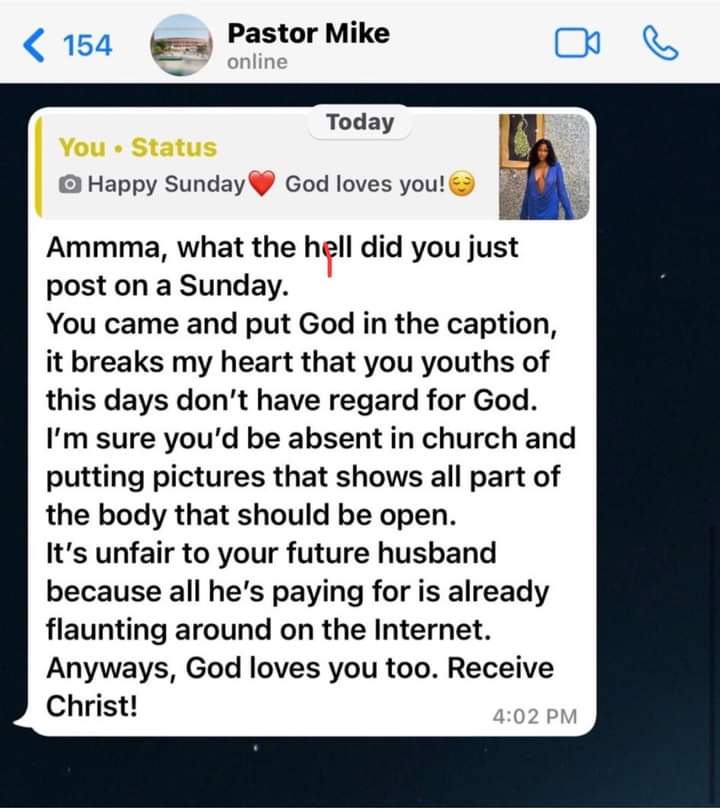Click the 'online' presence indicator
The image size is (720, 809).
258,59
